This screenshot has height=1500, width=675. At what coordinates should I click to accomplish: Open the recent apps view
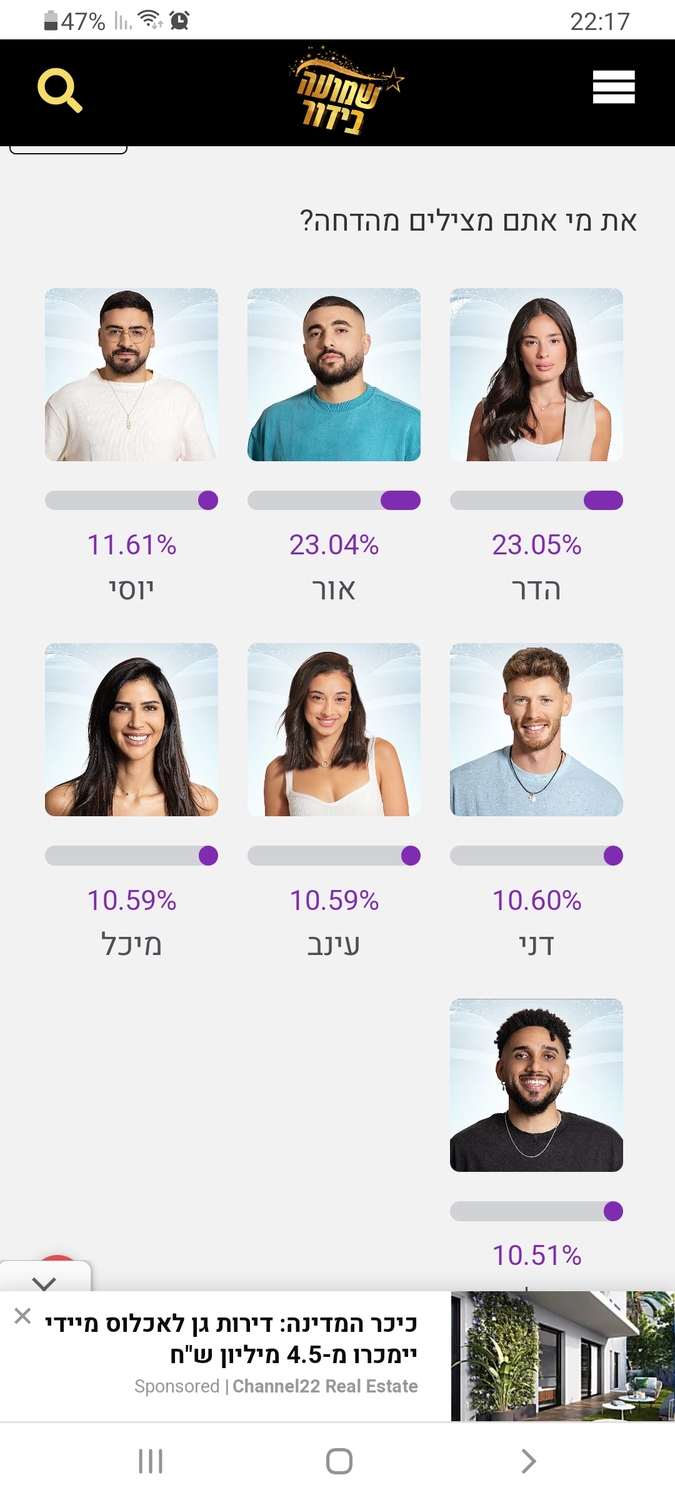tap(150, 1461)
